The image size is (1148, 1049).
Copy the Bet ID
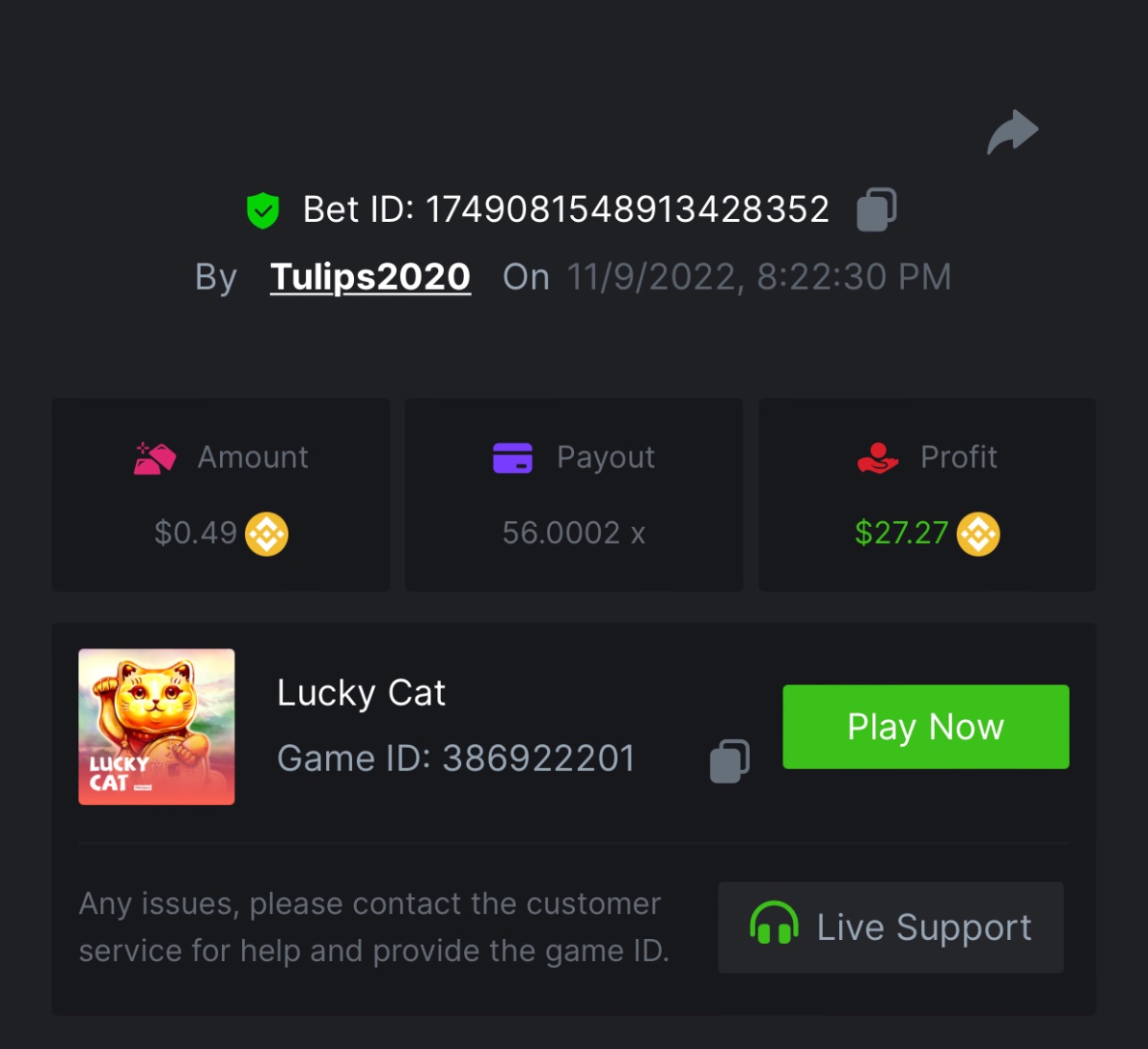(x=876, y=209)
